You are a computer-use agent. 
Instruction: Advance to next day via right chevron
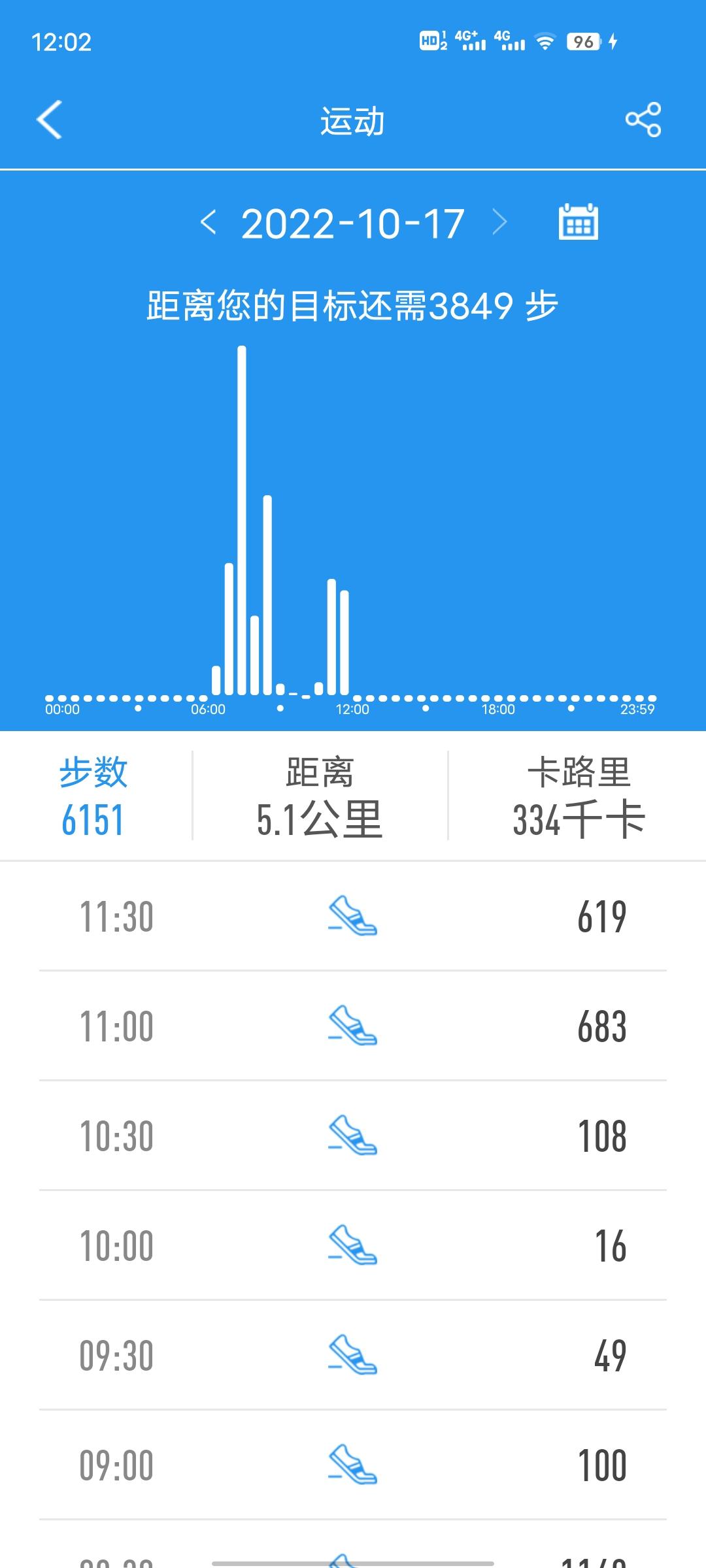tap(499, 223)
